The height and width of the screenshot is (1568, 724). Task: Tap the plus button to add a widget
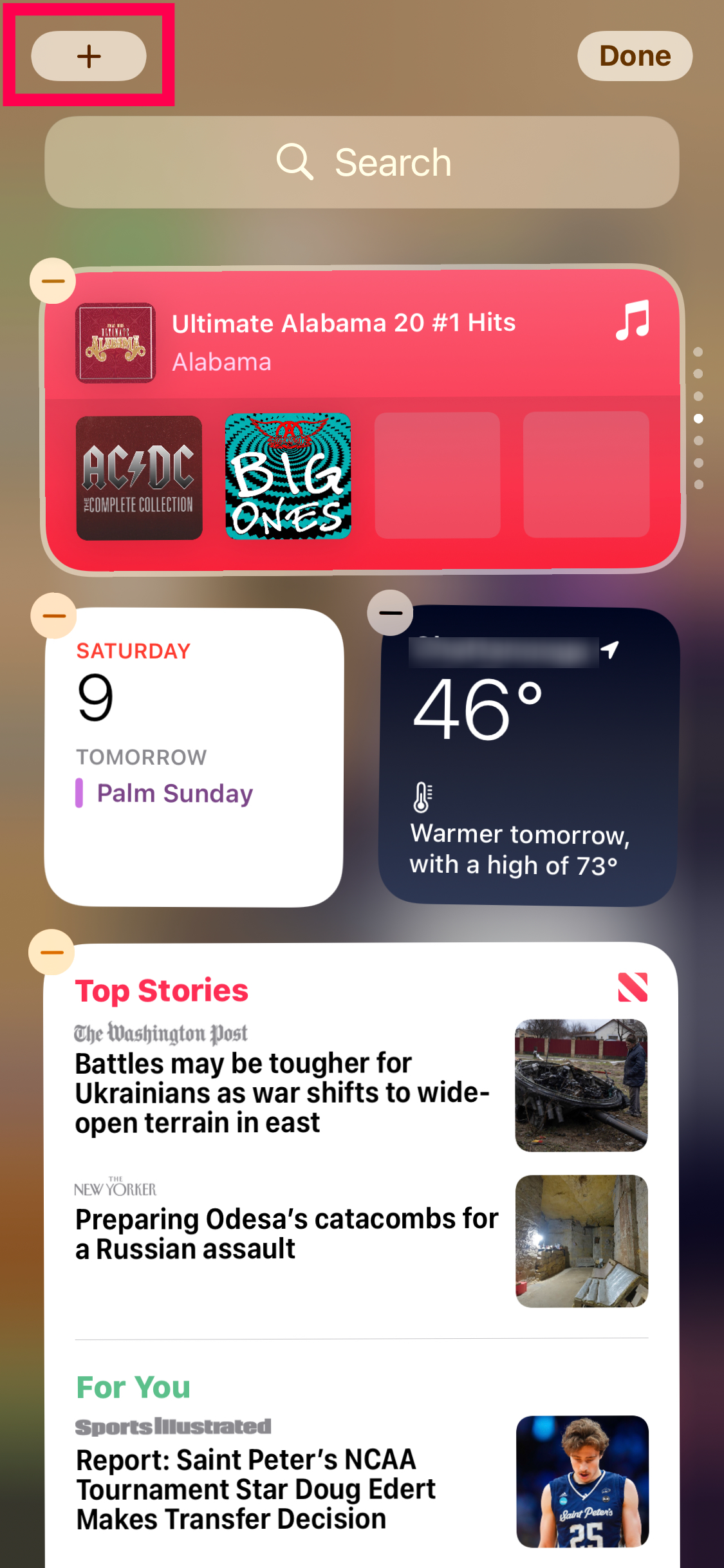point(89,56)
